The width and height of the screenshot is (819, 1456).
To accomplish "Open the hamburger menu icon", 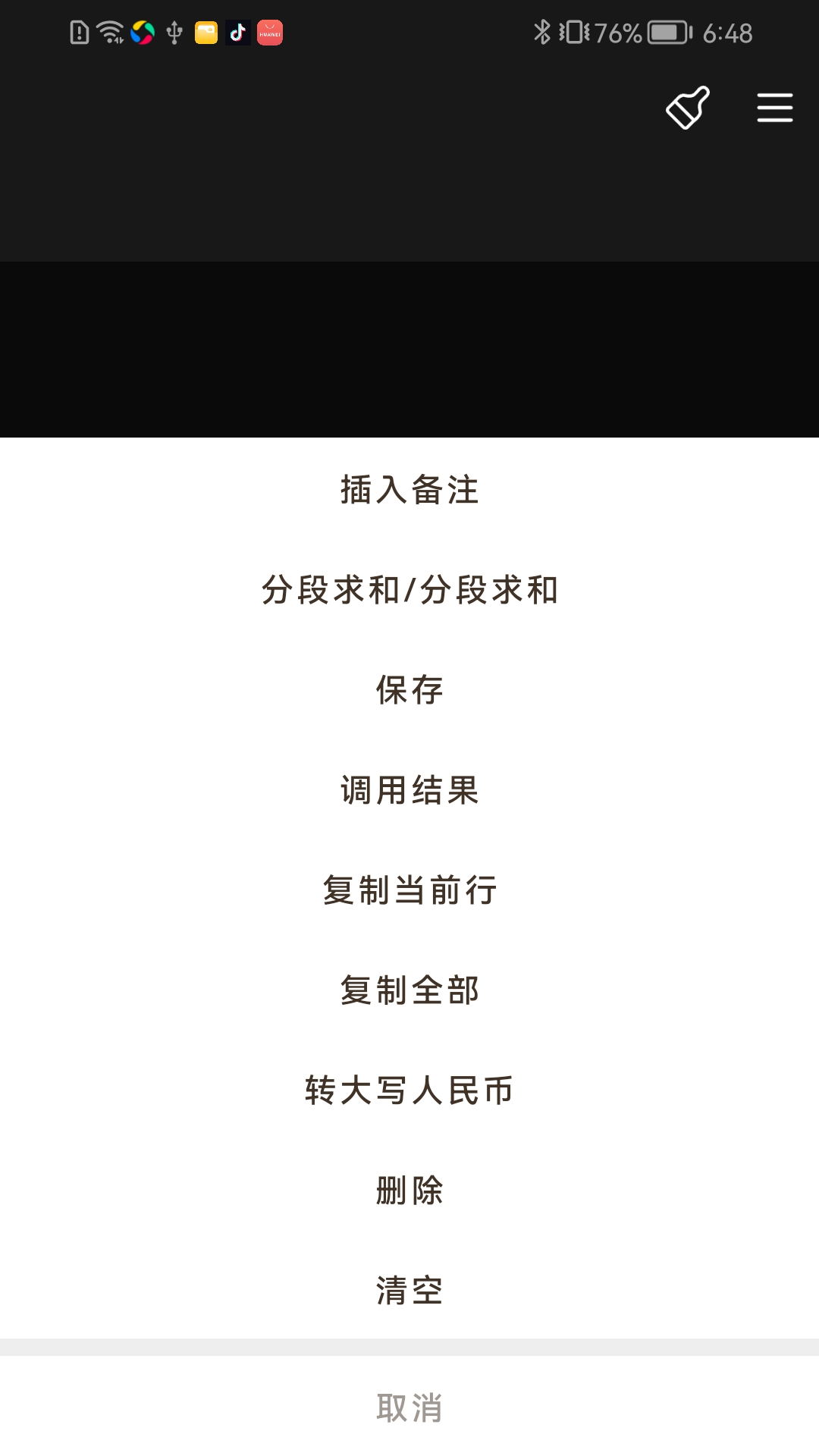I will pyautogui.click(x=774, y=108).
